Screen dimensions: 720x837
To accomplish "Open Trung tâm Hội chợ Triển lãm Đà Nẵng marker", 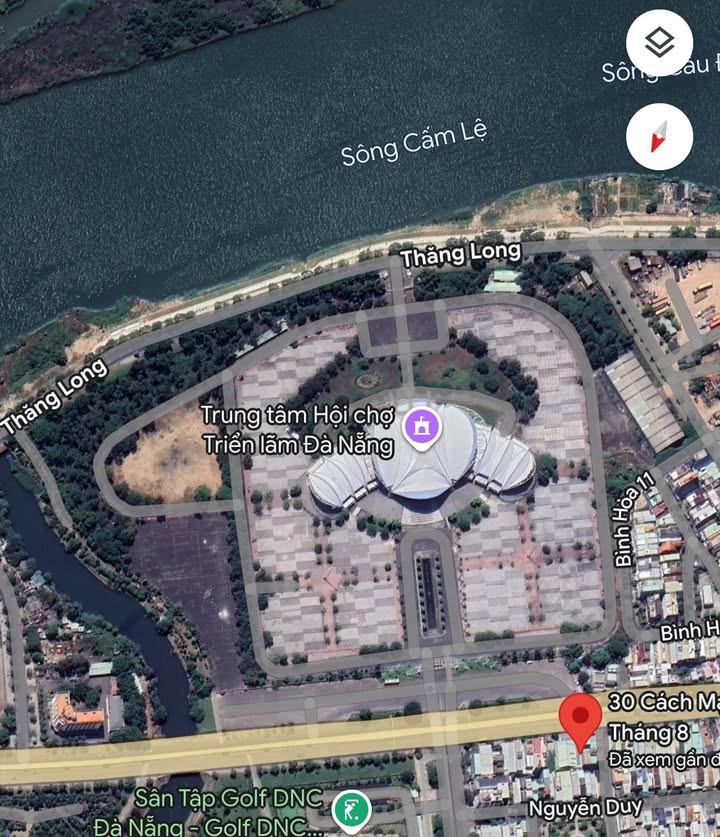I will (421, 427).
